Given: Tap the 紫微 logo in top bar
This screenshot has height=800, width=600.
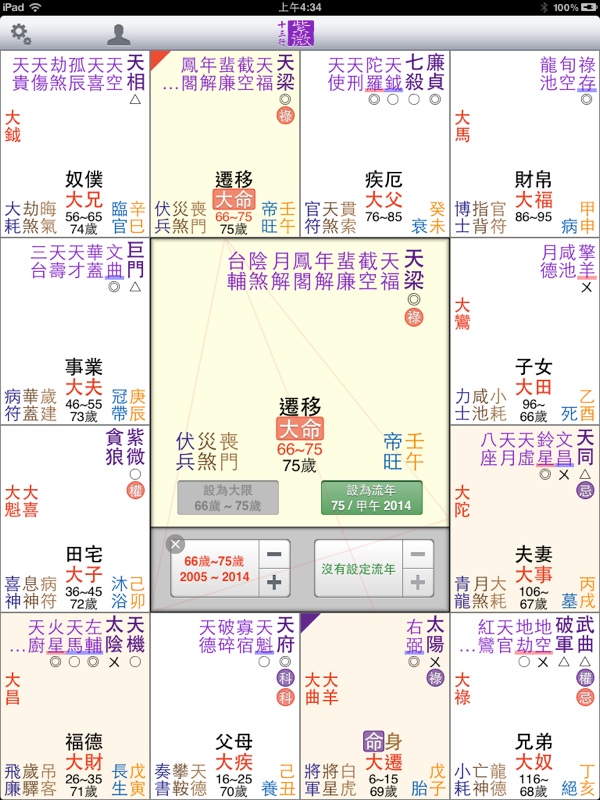Looking at the screenshot, I should click(300, 33).
